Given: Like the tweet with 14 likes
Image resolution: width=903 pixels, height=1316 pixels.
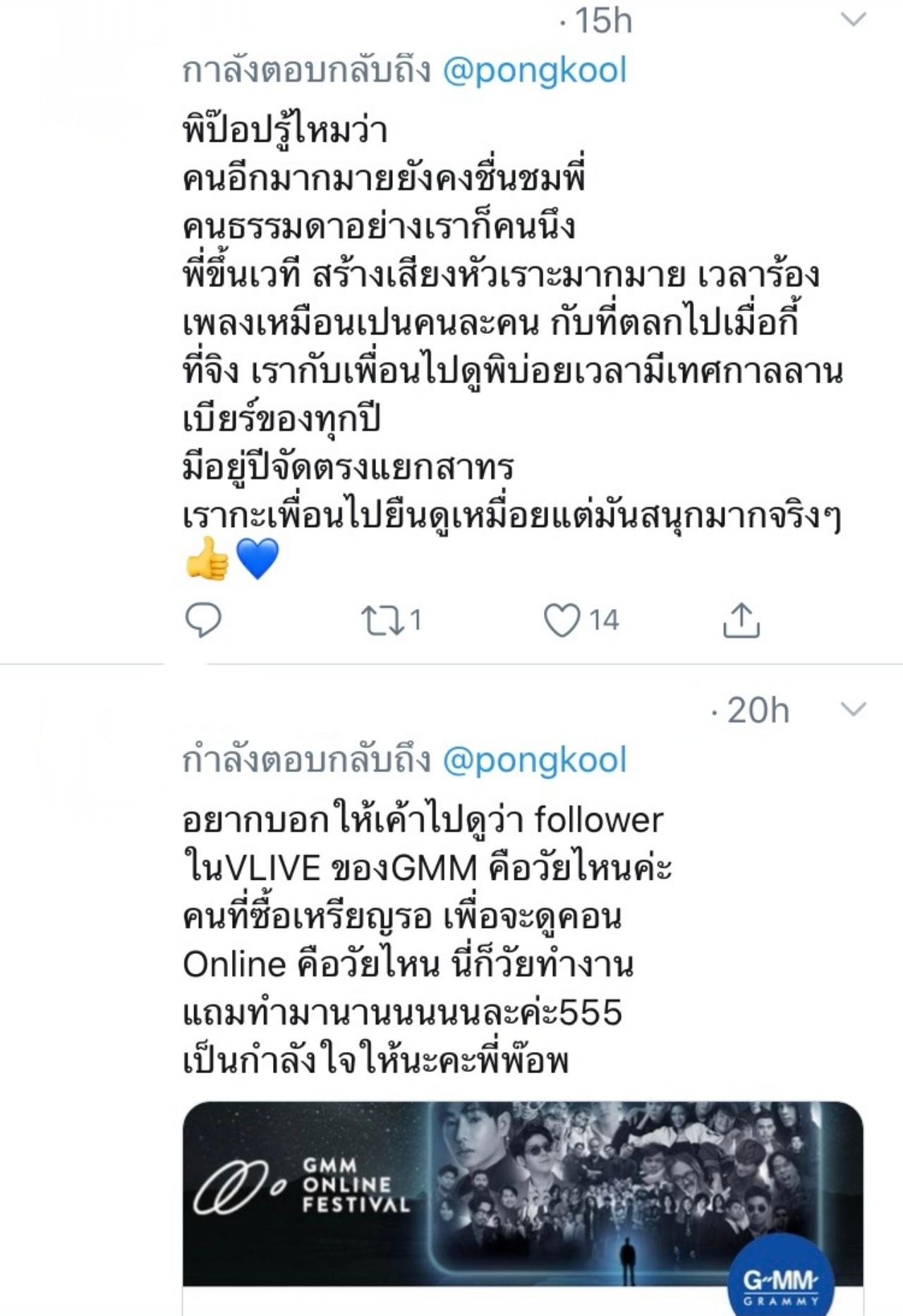Looking at the screenshot, I should 562,621.
